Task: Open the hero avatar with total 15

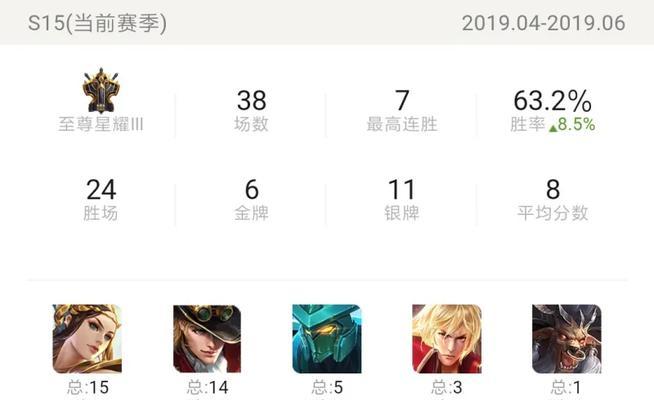Action: click(87, 339)
